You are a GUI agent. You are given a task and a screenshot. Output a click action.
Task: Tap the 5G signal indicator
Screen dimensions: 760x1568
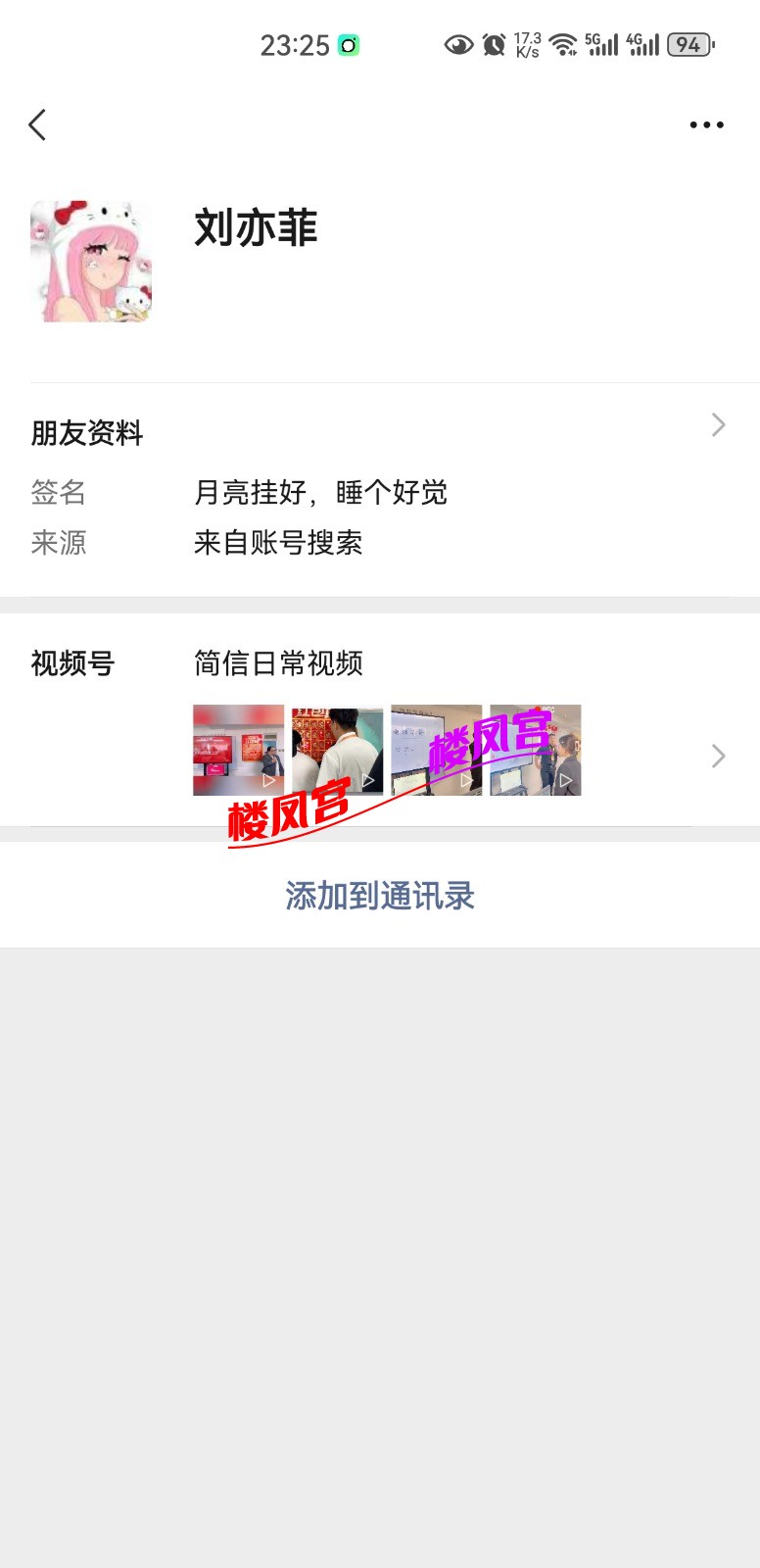coord(600,45)
